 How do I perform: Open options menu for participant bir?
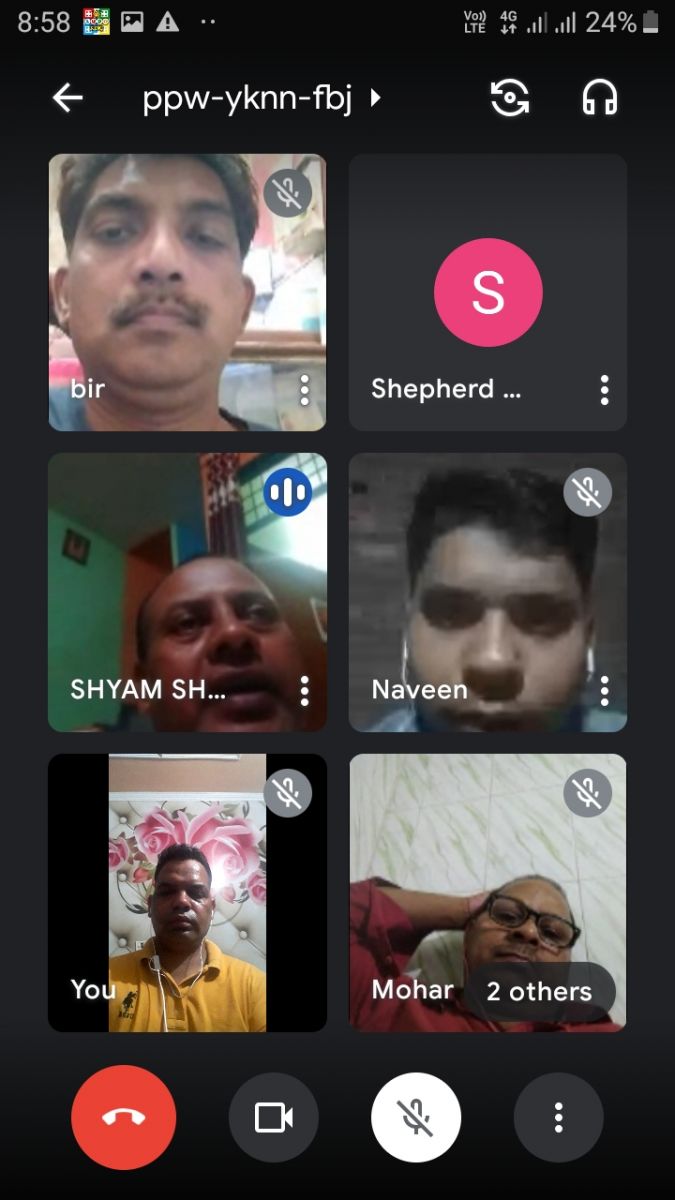click(304, 390)
